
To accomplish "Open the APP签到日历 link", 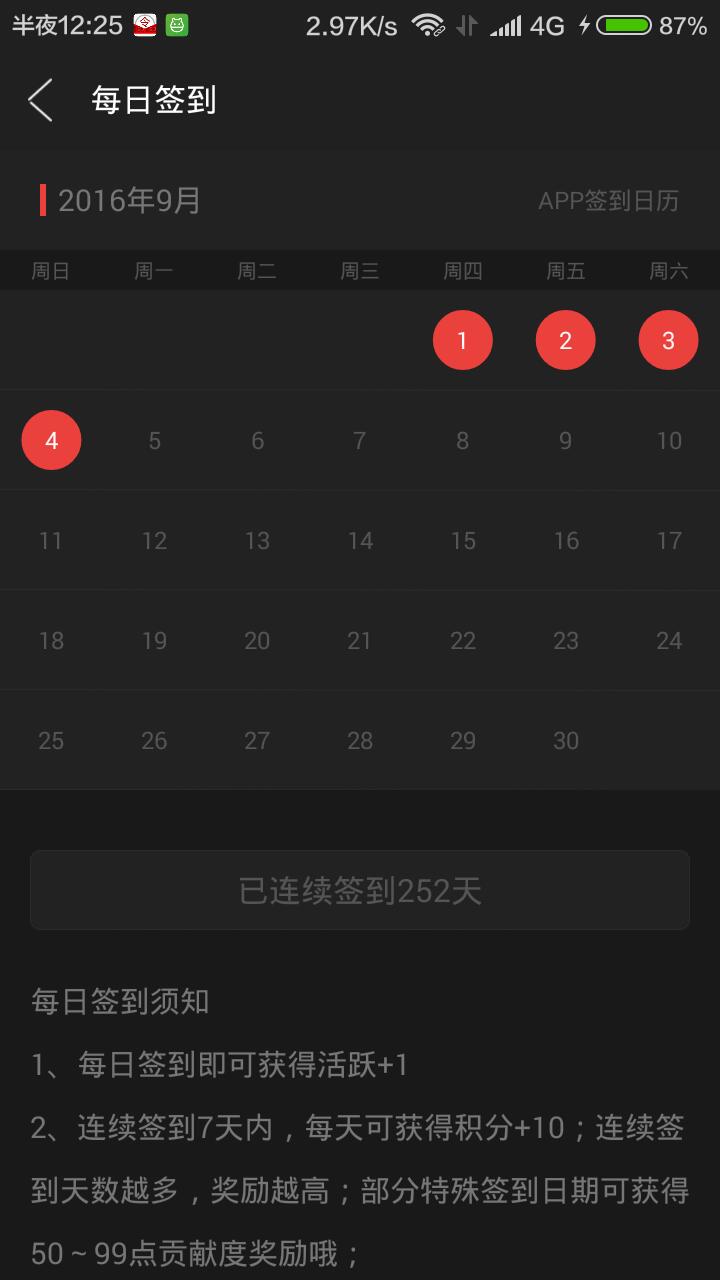I will pyautogui.click(x=608, y=201).
